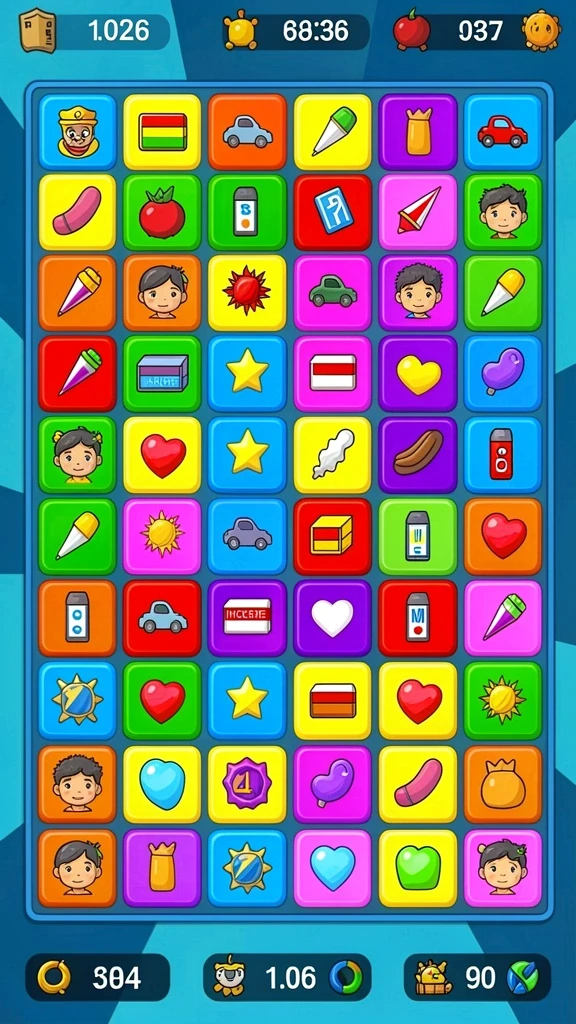This screenshot has height=1024, width=576.
Task: Select the tomato tile on green
Action: (x=163, y=212)
